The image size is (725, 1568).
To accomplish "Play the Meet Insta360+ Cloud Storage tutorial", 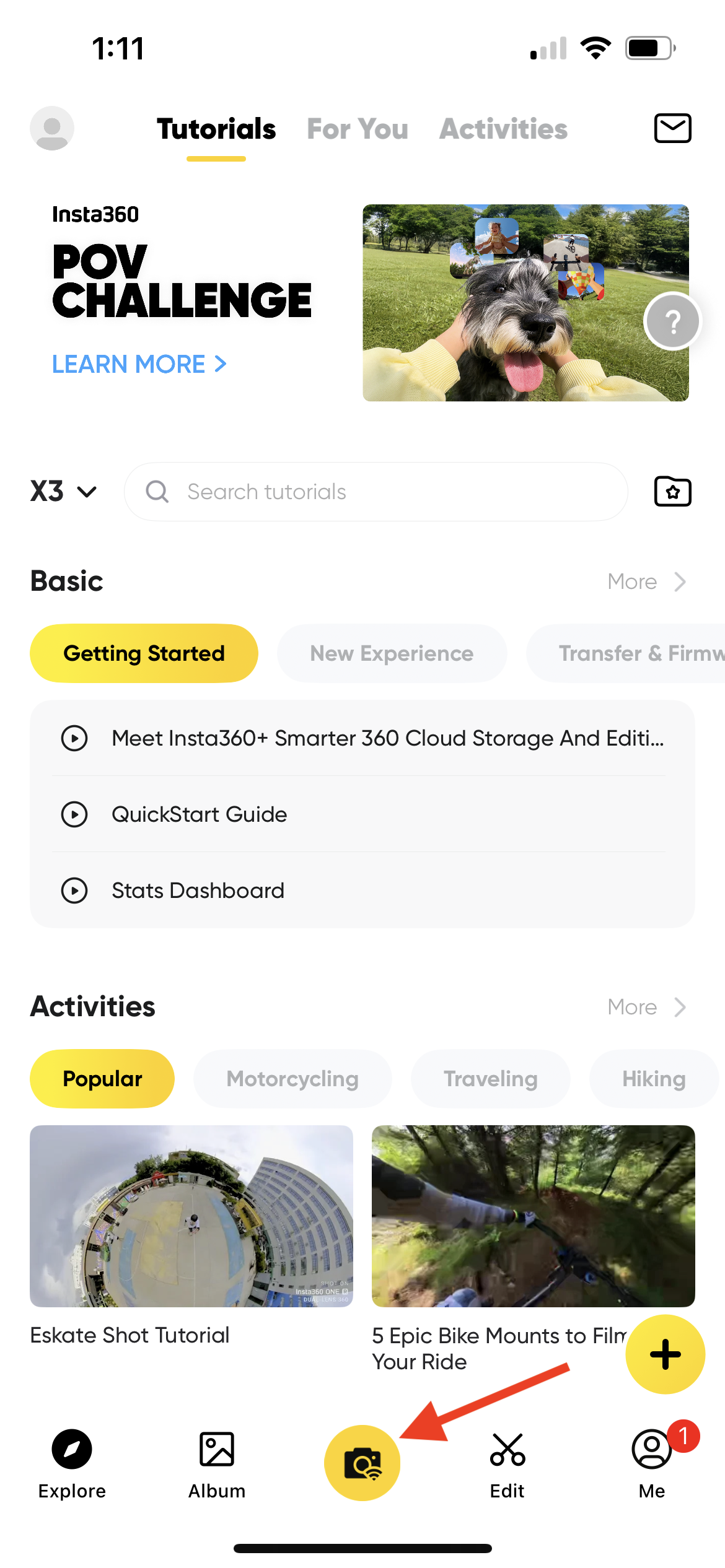I will [387, 738].
